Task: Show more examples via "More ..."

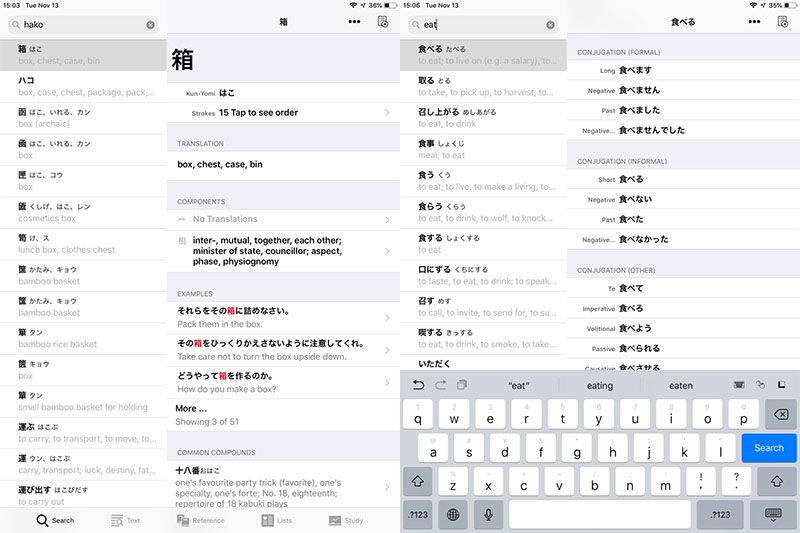Action: (192, 408)
